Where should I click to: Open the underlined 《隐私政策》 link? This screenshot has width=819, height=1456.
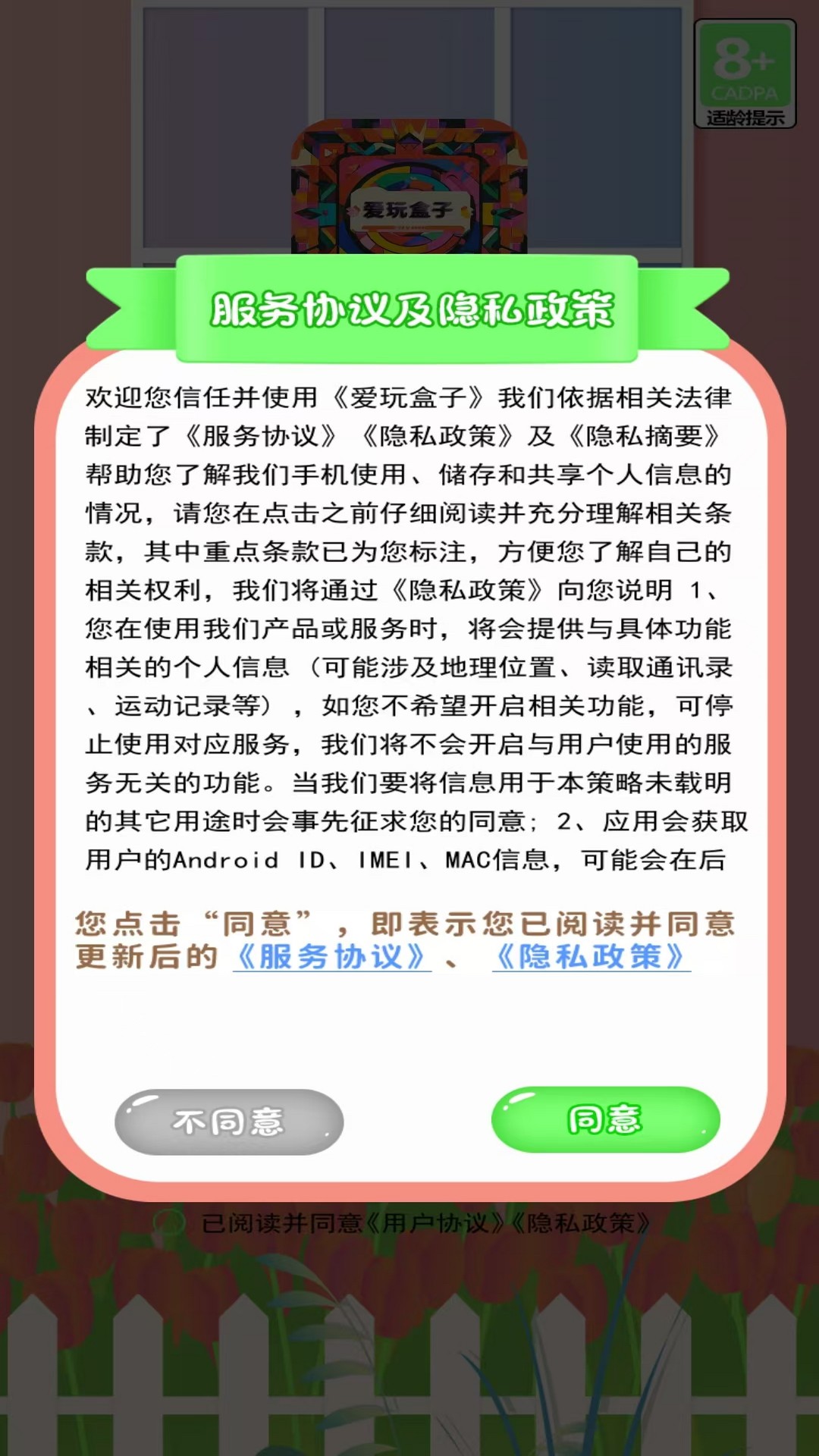[591, 957]
